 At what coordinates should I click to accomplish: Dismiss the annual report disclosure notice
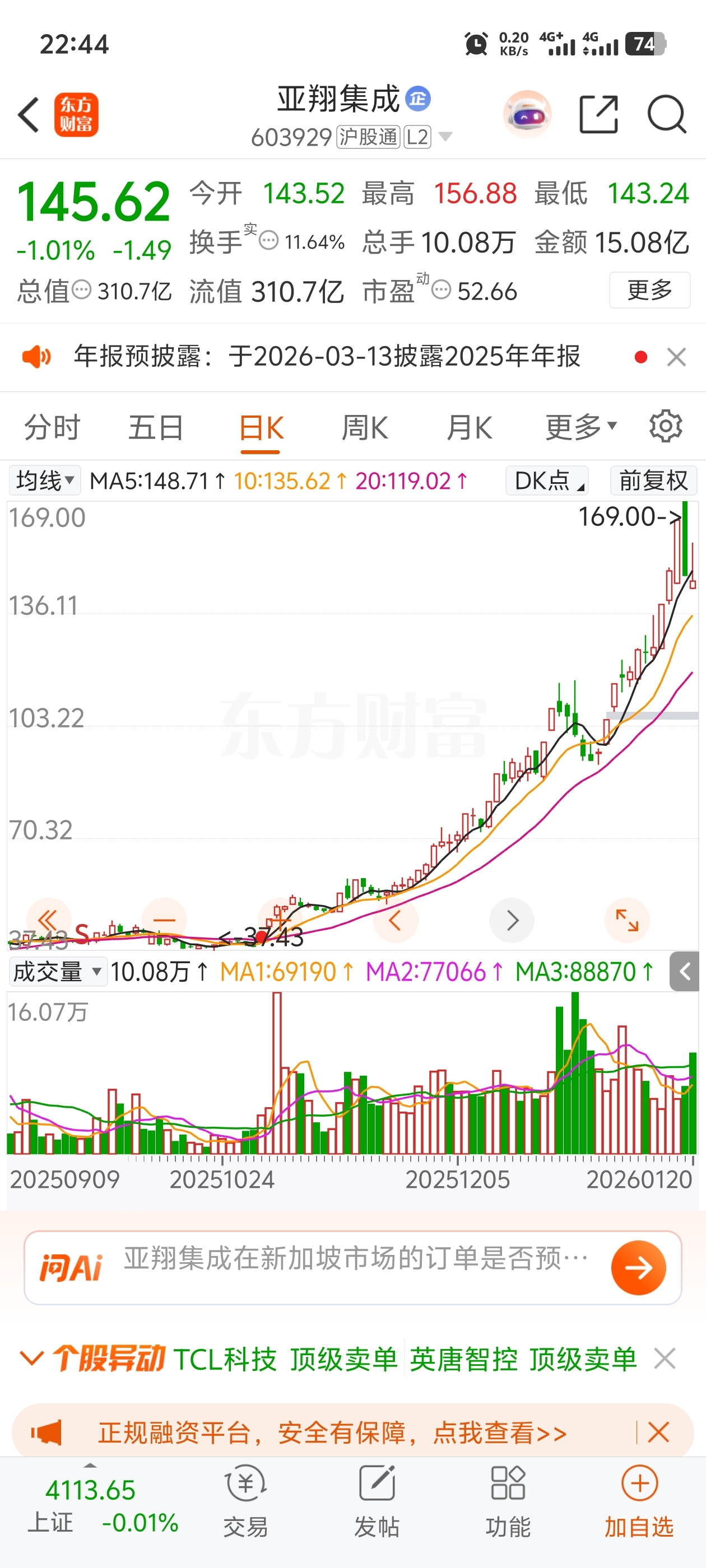pyautogui.click(x=677, y=357)
